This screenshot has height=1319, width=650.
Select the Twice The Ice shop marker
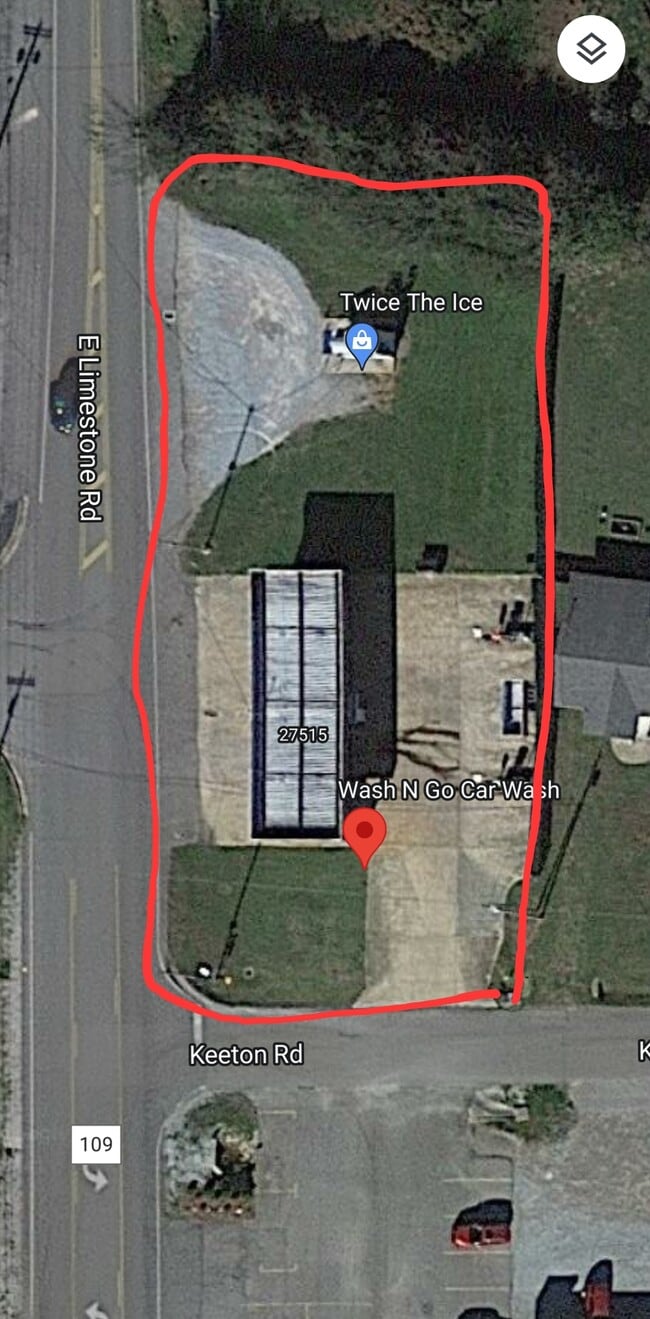[x=360, y=344]
